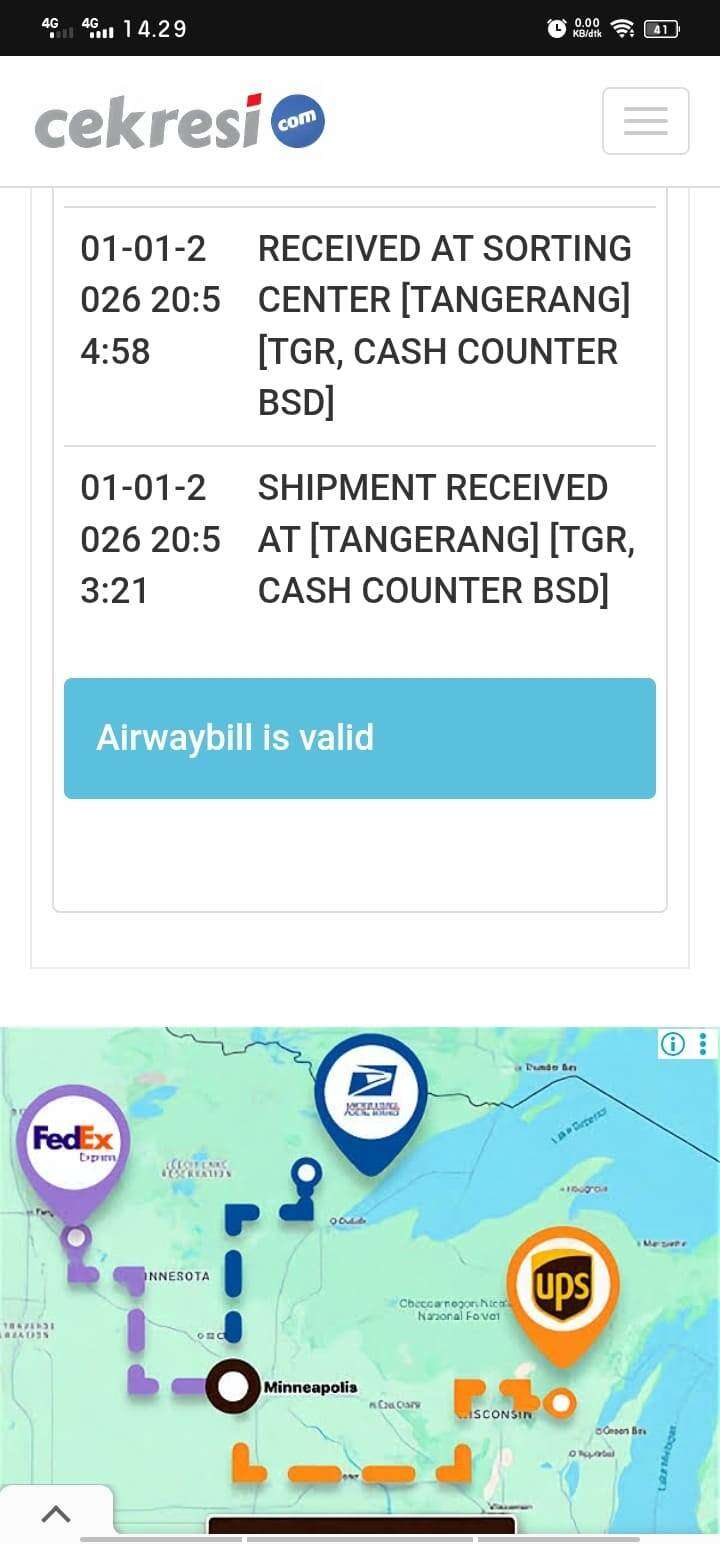Open the ad info icon
This screenshot has width=720, height=1544.
pos(673,1044)
